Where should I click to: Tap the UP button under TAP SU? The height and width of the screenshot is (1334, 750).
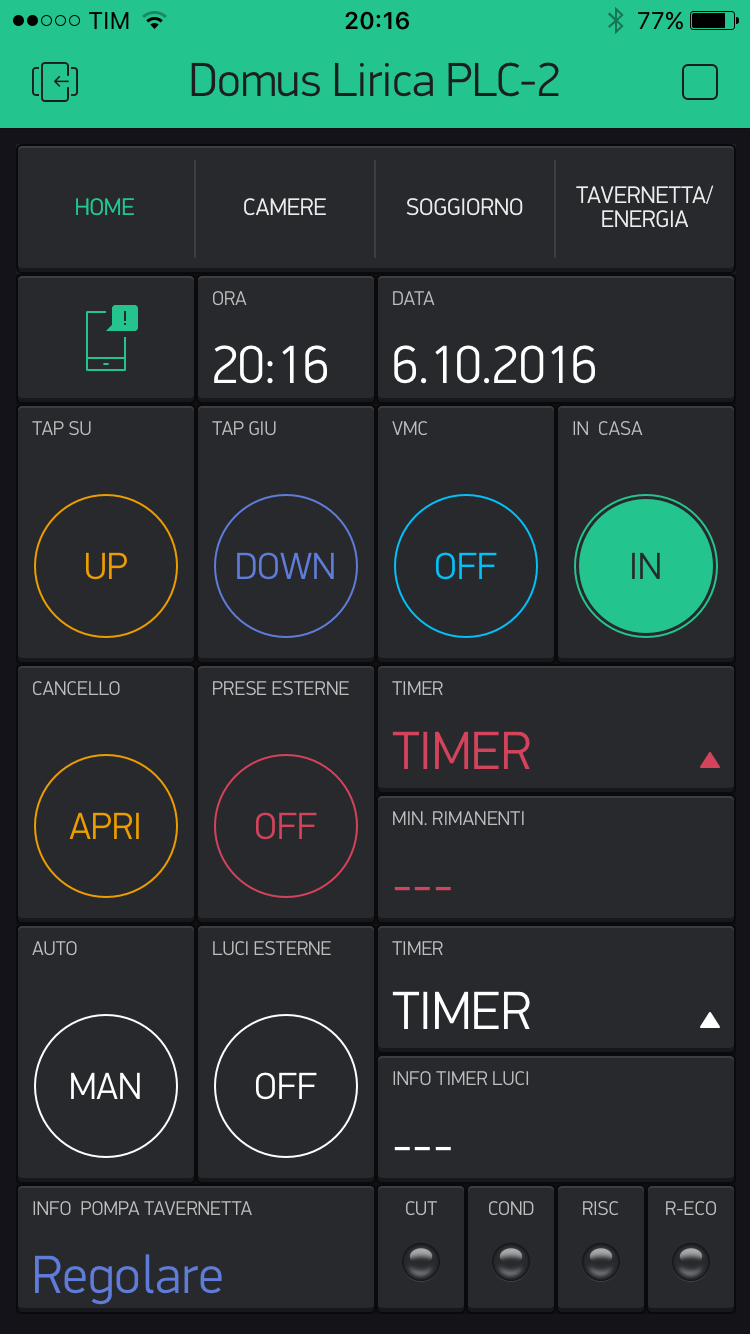tap(106, 566)
